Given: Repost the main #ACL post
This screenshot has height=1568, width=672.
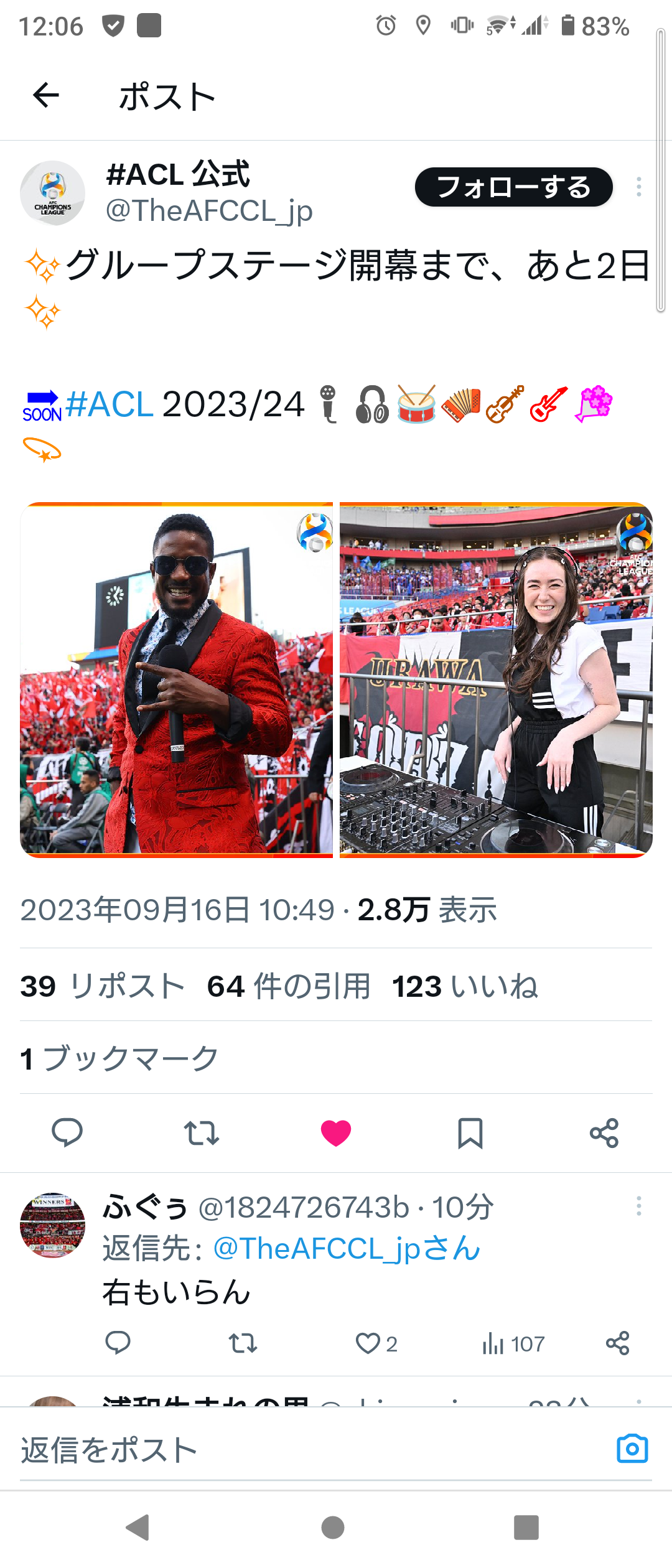Looking at the screenshot, I should click(x=202, y=1133).
